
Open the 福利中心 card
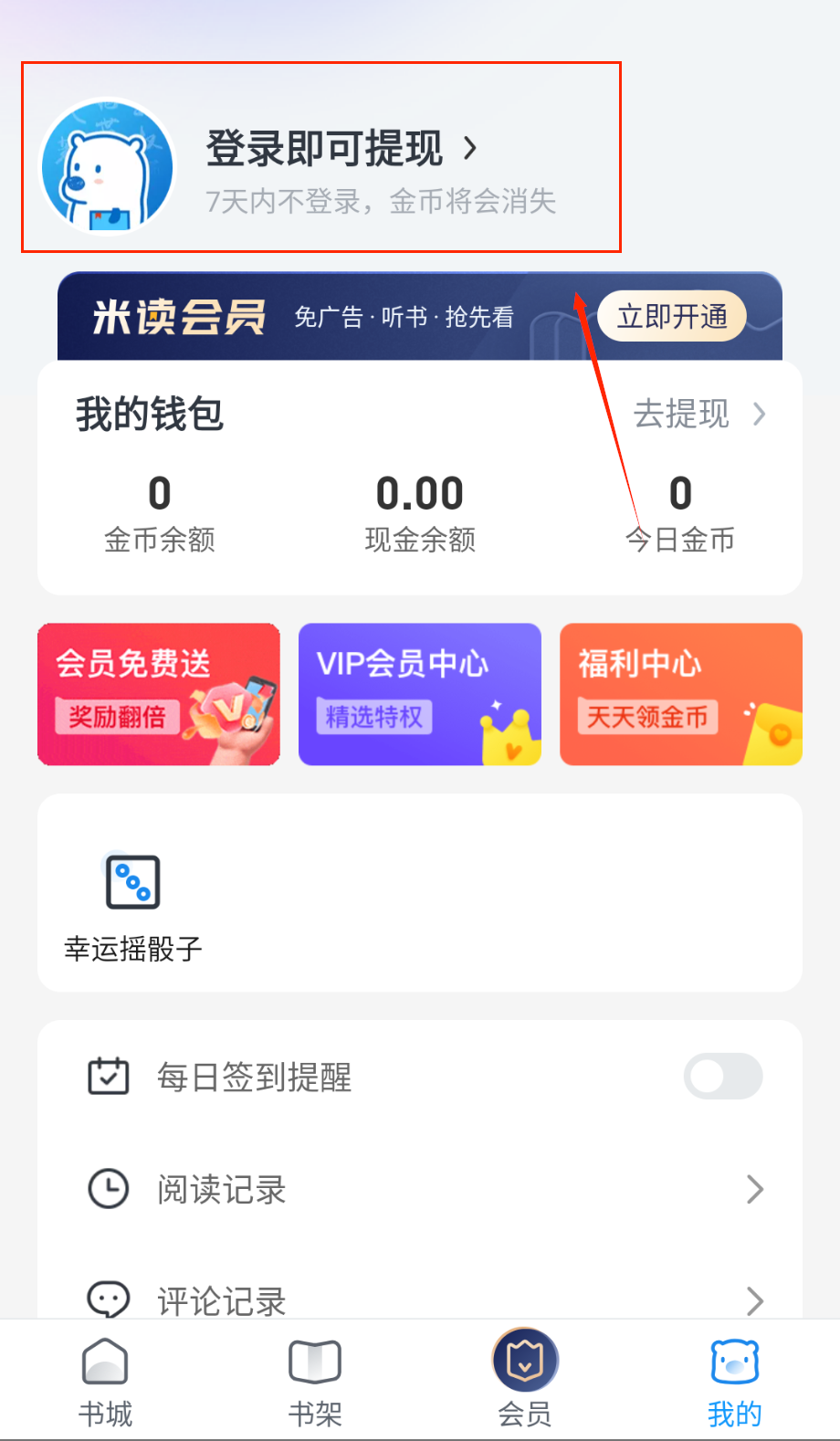pos(681,694)
